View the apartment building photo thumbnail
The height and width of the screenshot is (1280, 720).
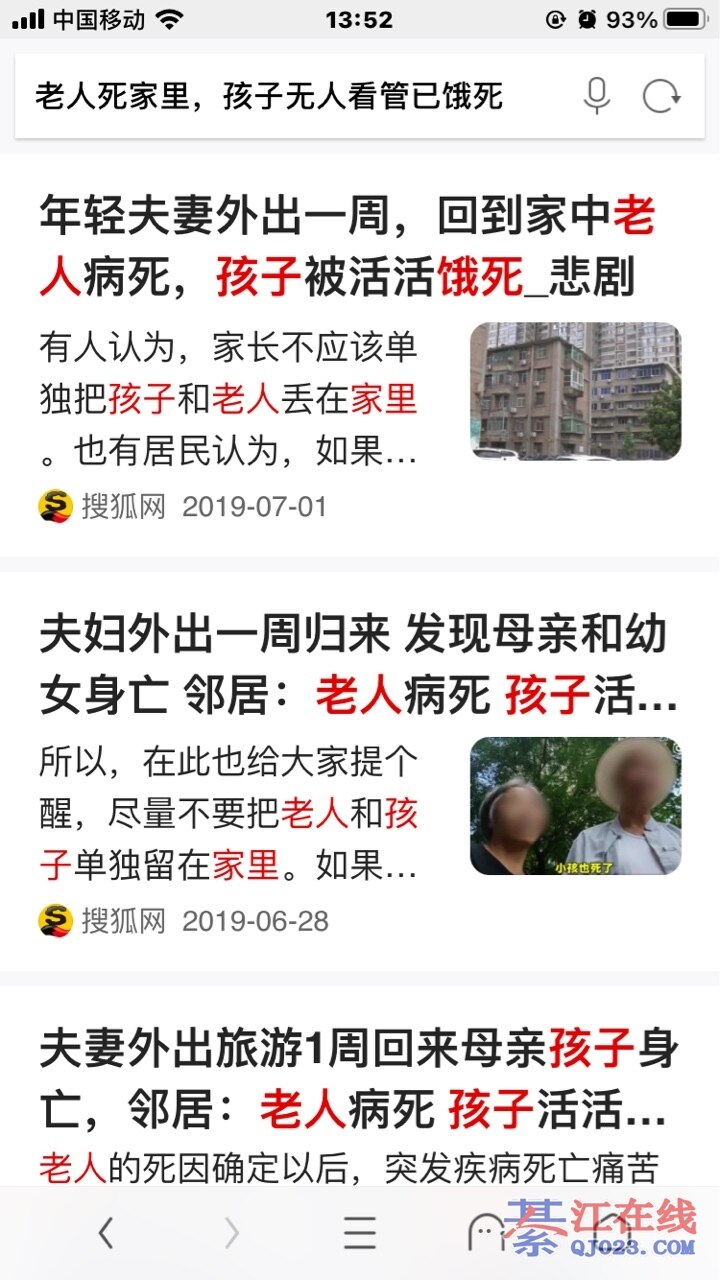pos(576,391)
